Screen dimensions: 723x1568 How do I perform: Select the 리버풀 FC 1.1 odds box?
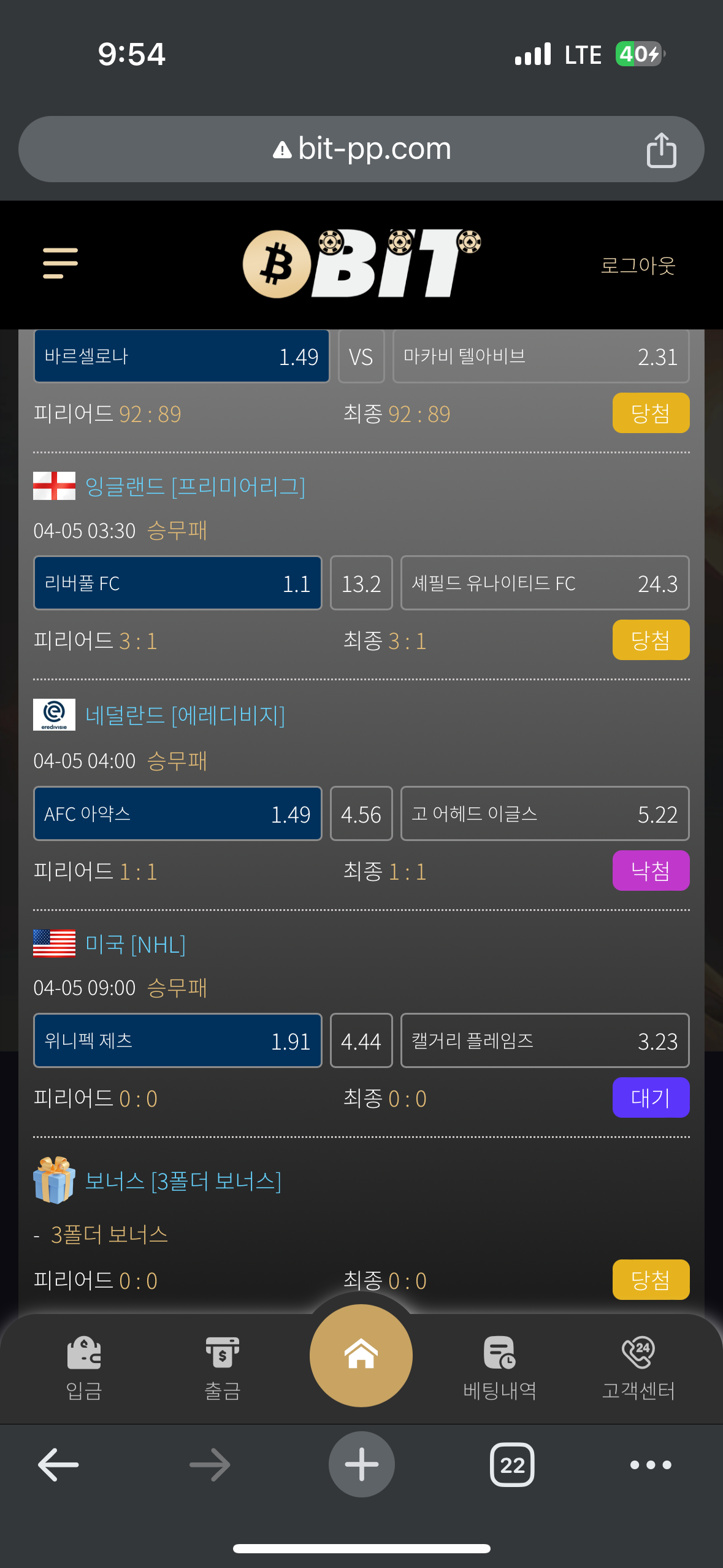coord(178,583)
